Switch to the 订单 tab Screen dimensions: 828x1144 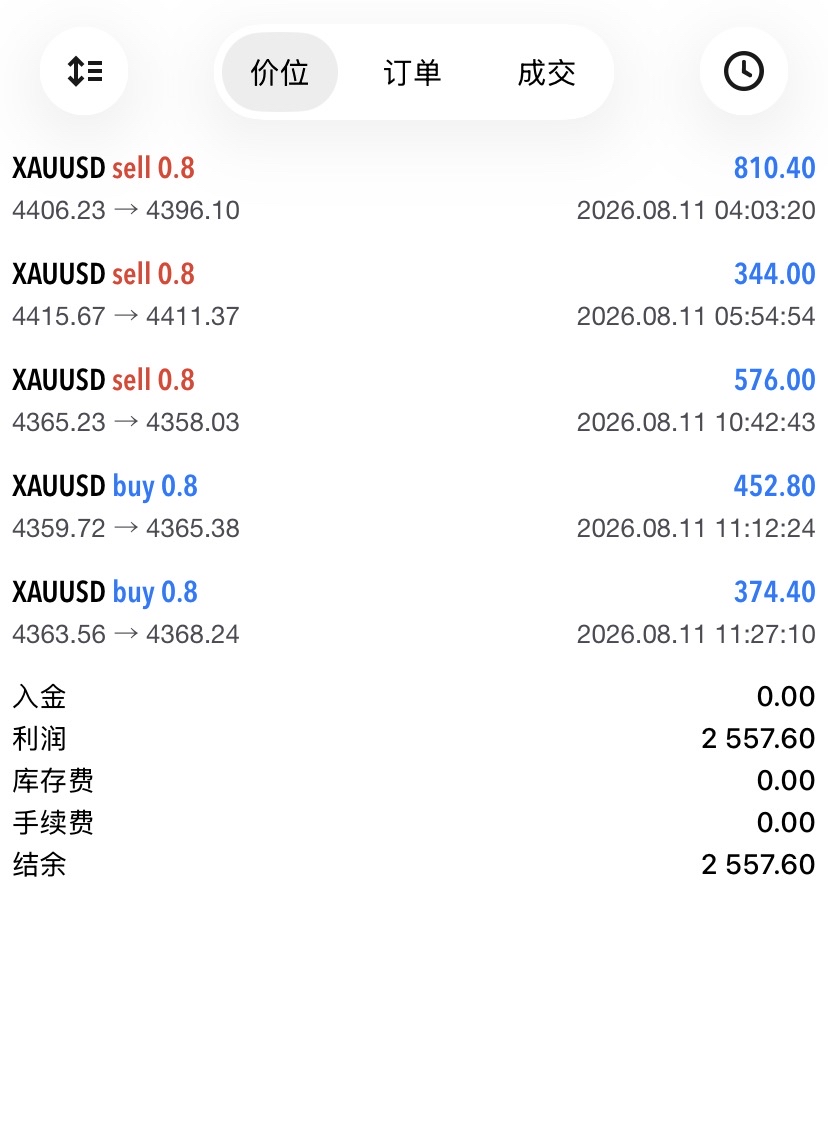(413, 72)
